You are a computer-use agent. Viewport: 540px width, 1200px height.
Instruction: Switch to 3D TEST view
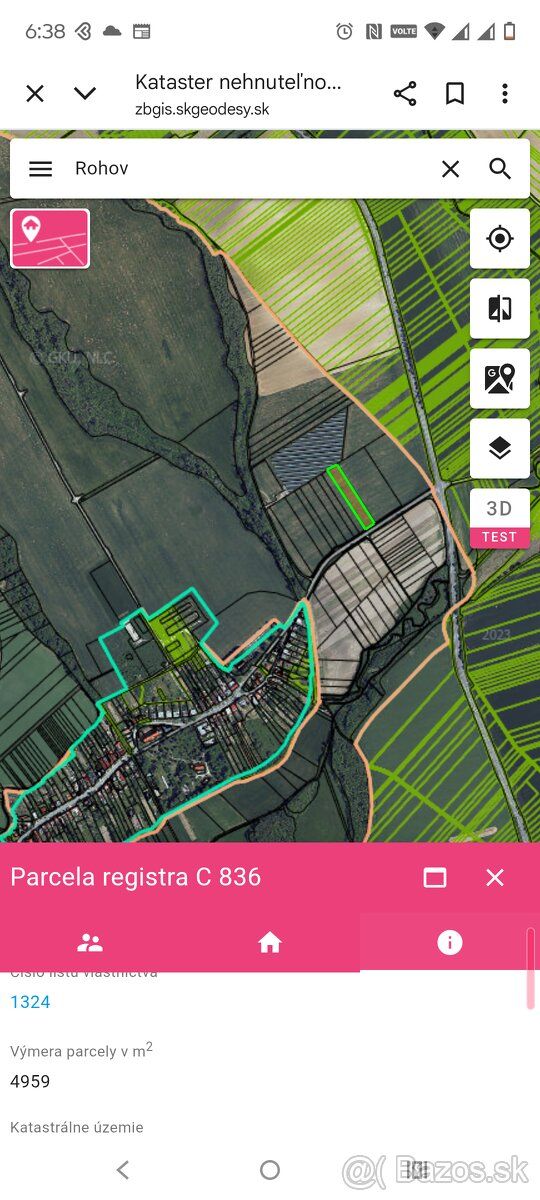500,518
